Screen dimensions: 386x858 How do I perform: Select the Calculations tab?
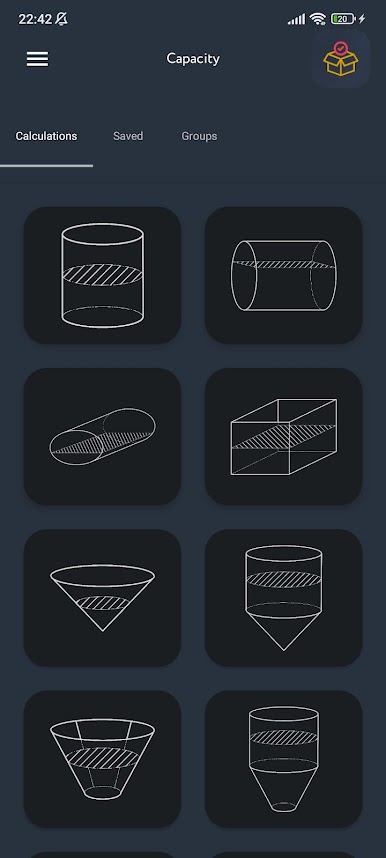pos(46,136)
